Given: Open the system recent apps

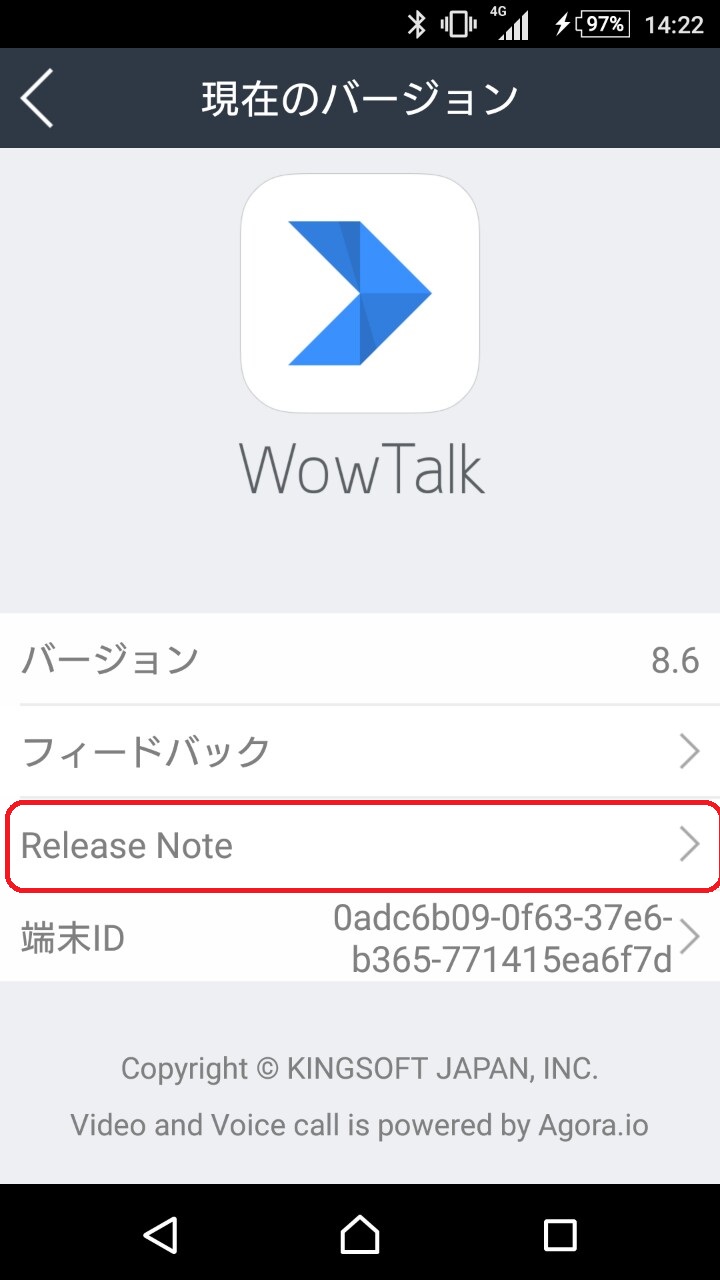Looking at the screenshot, I should 560,1234.
